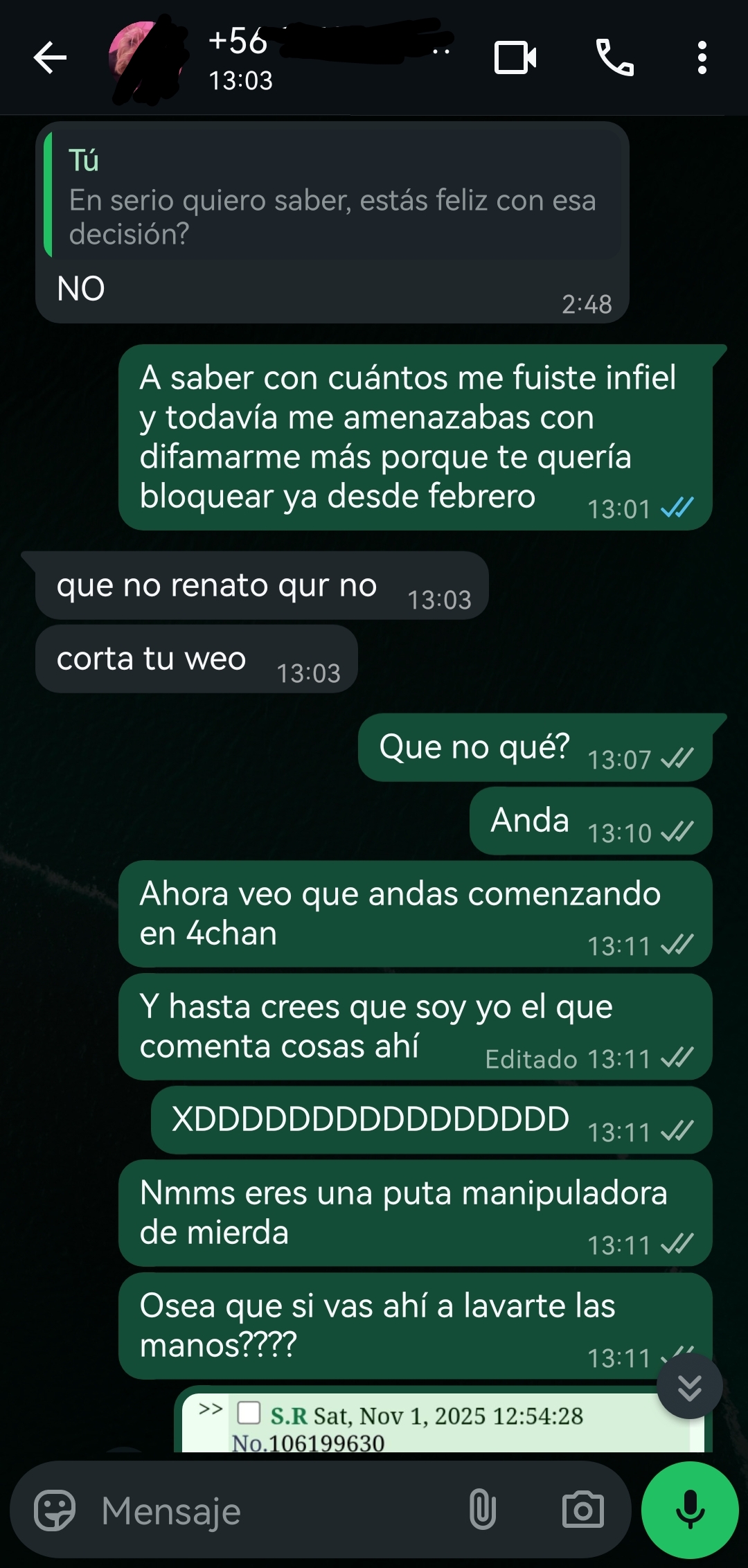The width and height of the screenshot is (748, 1568).
Task: Start a voice call with this contact
Action: [x=614, y=57]
